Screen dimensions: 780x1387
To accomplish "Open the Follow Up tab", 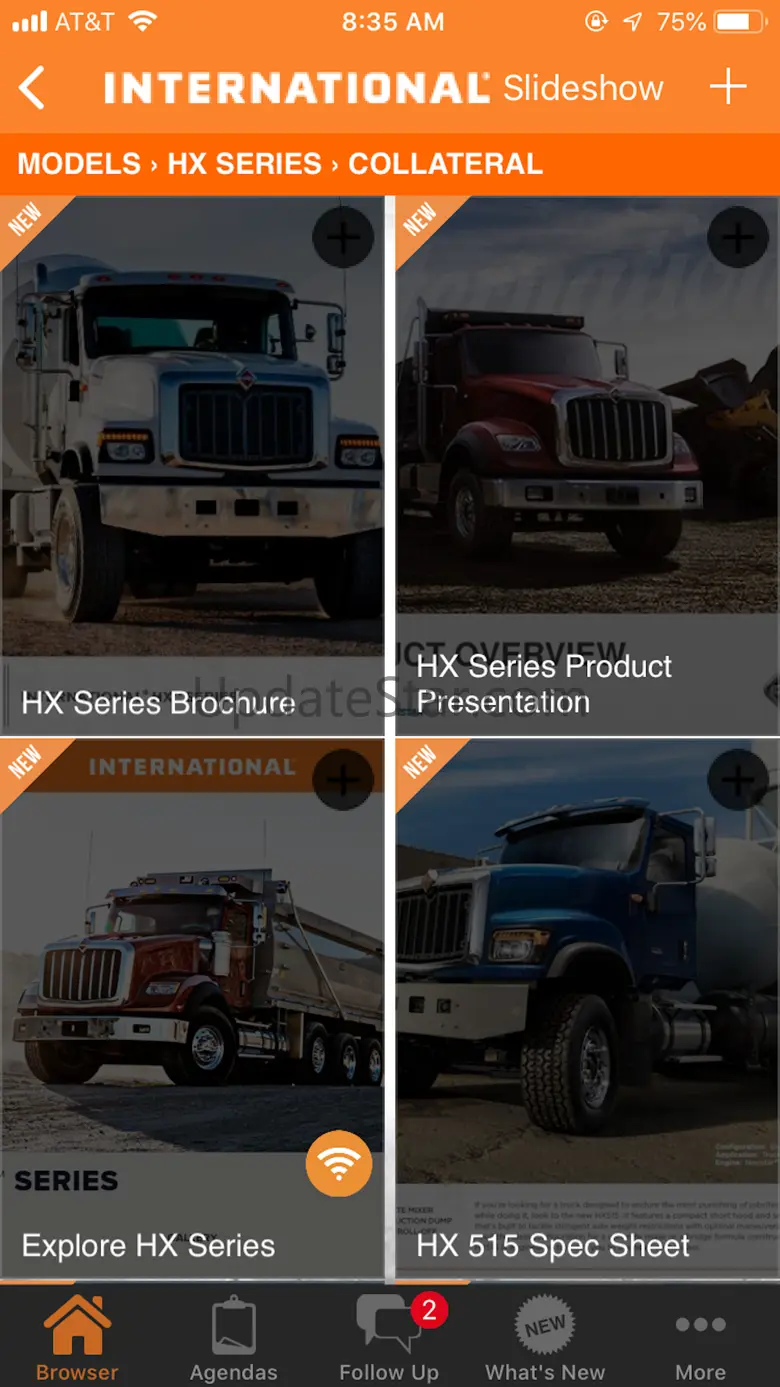I will click(x=389, y=1337).
